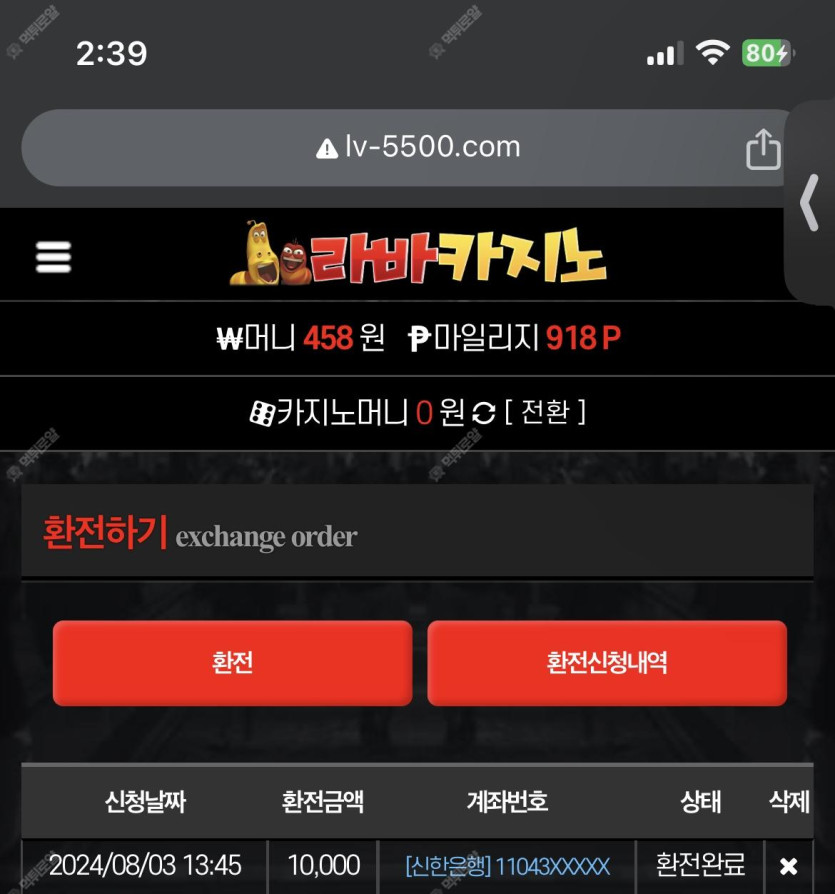Viewport: 835px width, 894px height.
Task: Expand the side panel arrow handle
Action: [810, 203]
